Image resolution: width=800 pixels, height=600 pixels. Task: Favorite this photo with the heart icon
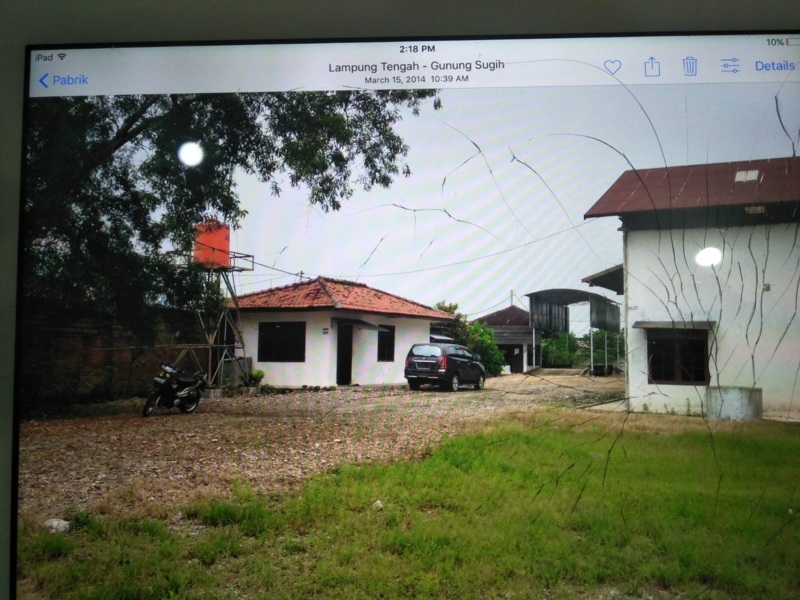click(x=612, y=67)
